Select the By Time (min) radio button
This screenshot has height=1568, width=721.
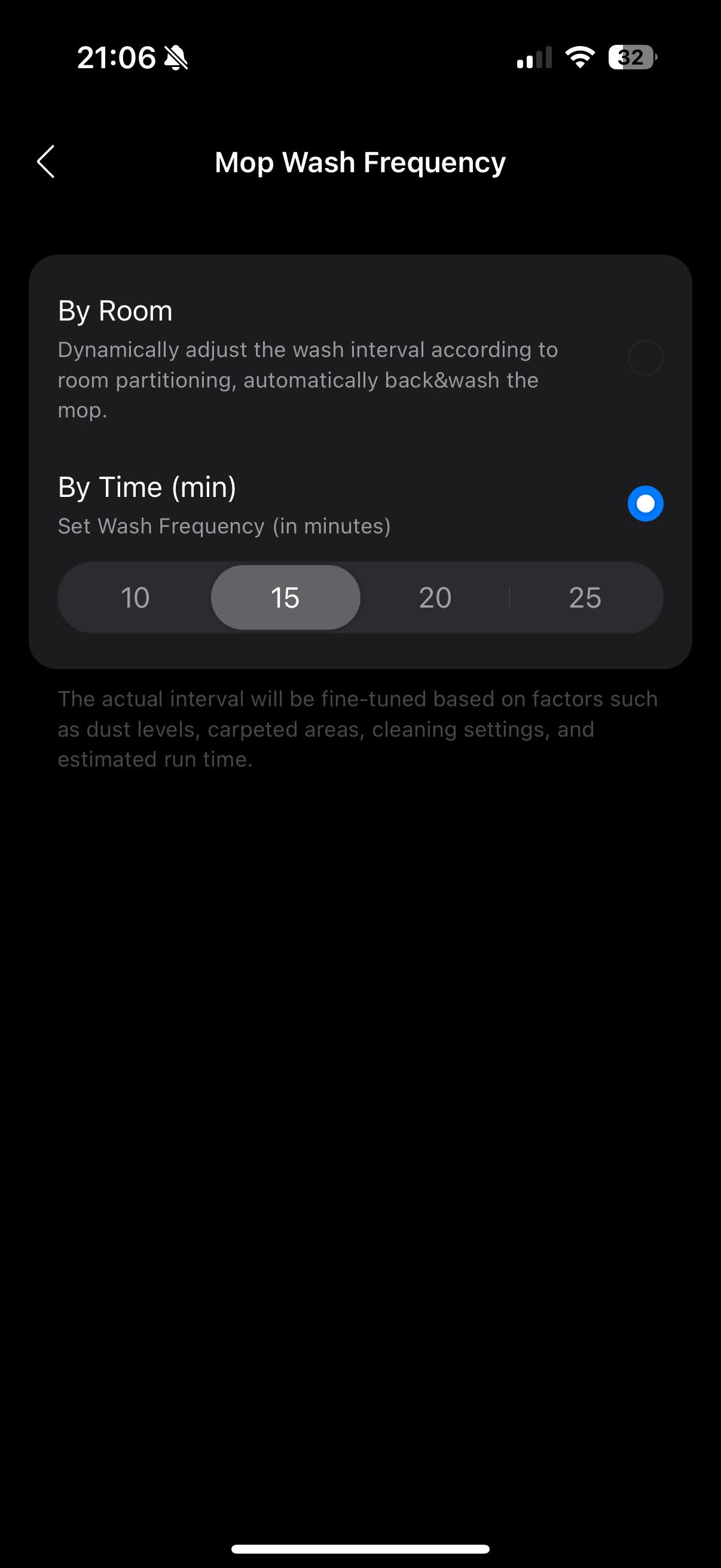tap(645, 504)
